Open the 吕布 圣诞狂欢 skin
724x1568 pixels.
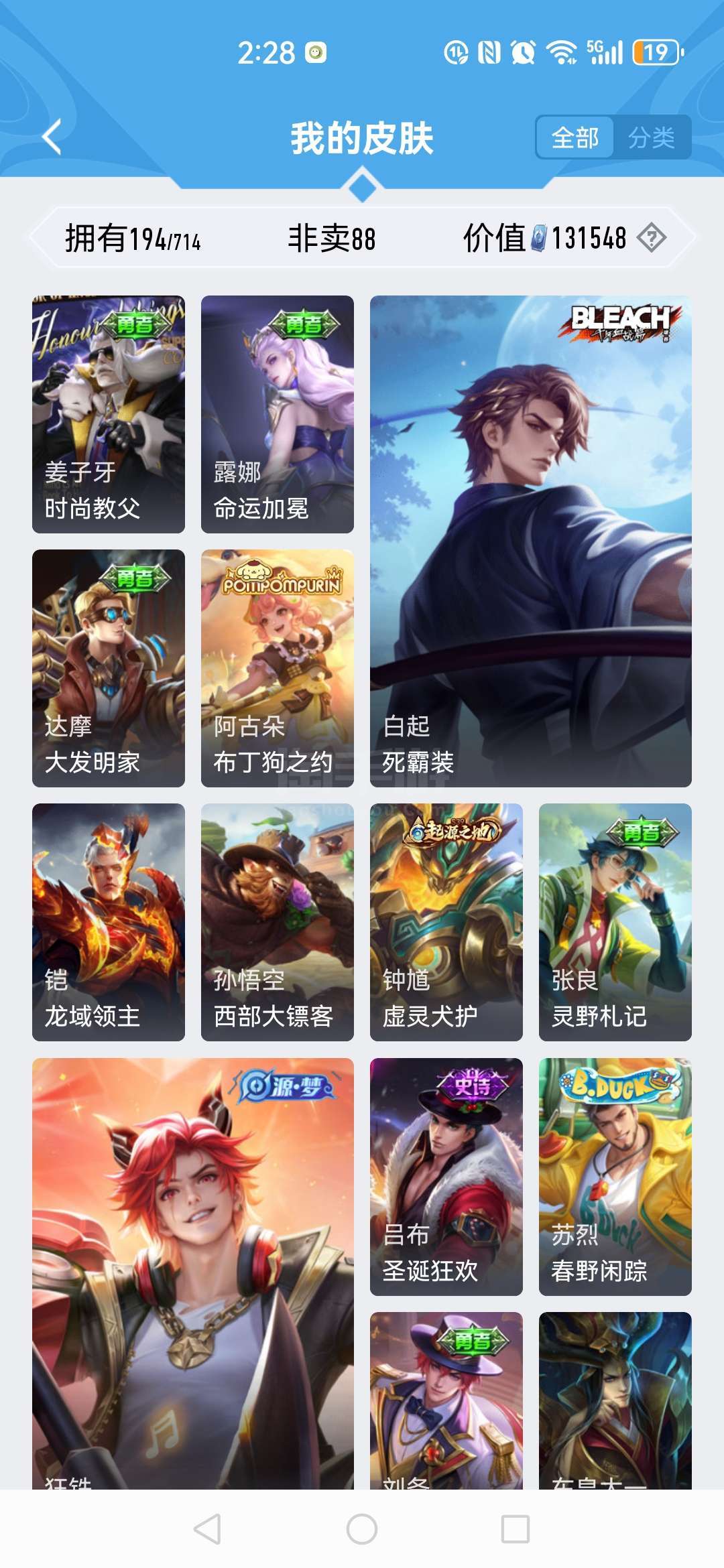click(x=446, y=1177)
